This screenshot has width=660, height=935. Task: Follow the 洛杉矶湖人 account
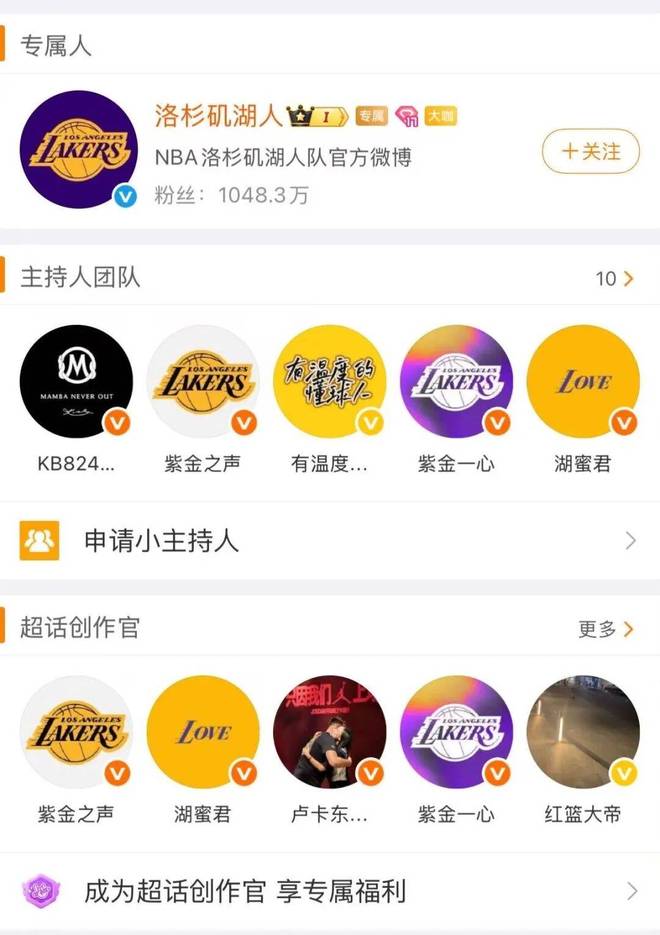pyautogui.click(x=590, y=152)
